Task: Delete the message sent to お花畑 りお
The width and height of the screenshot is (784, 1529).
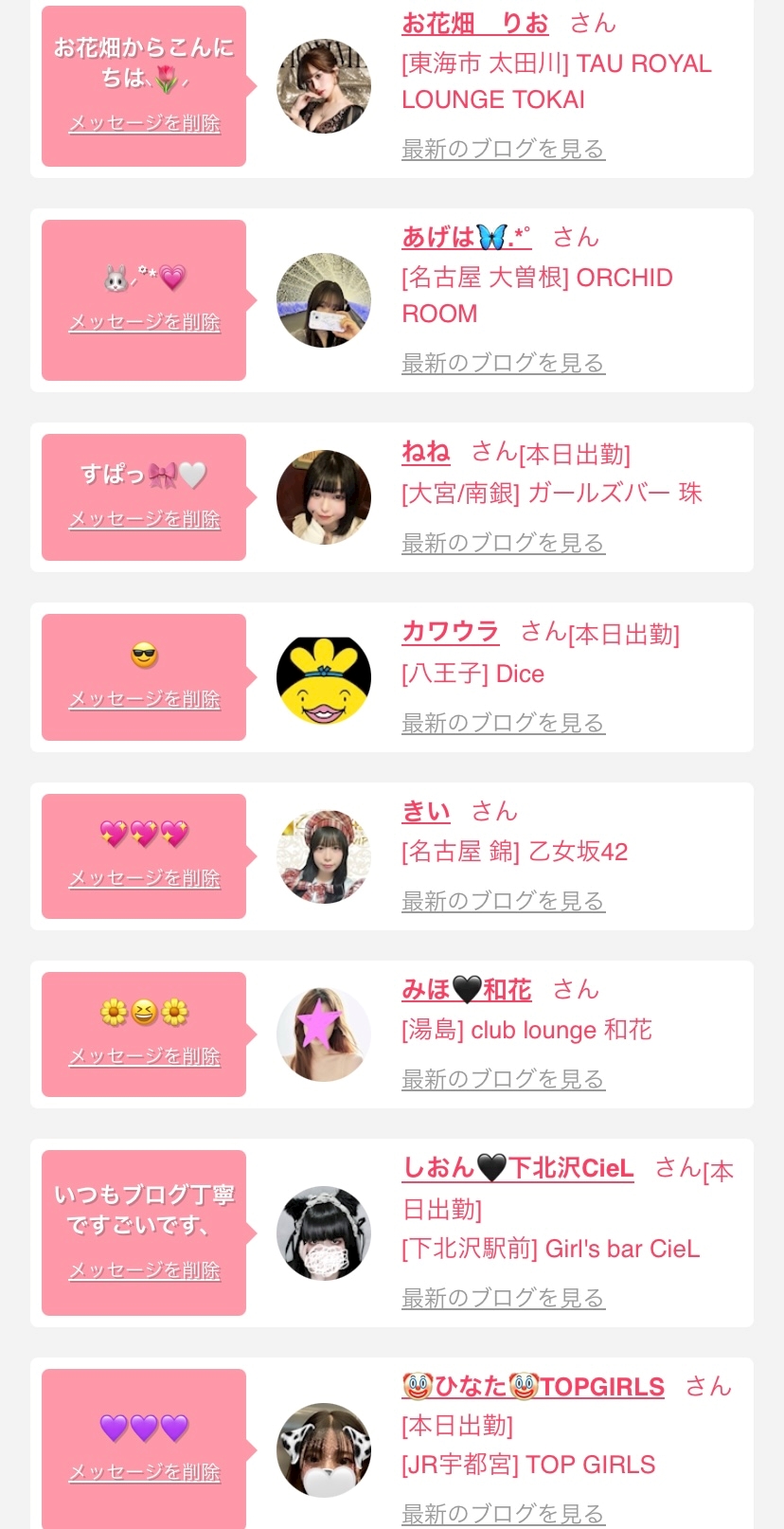Action: point(145,123)
